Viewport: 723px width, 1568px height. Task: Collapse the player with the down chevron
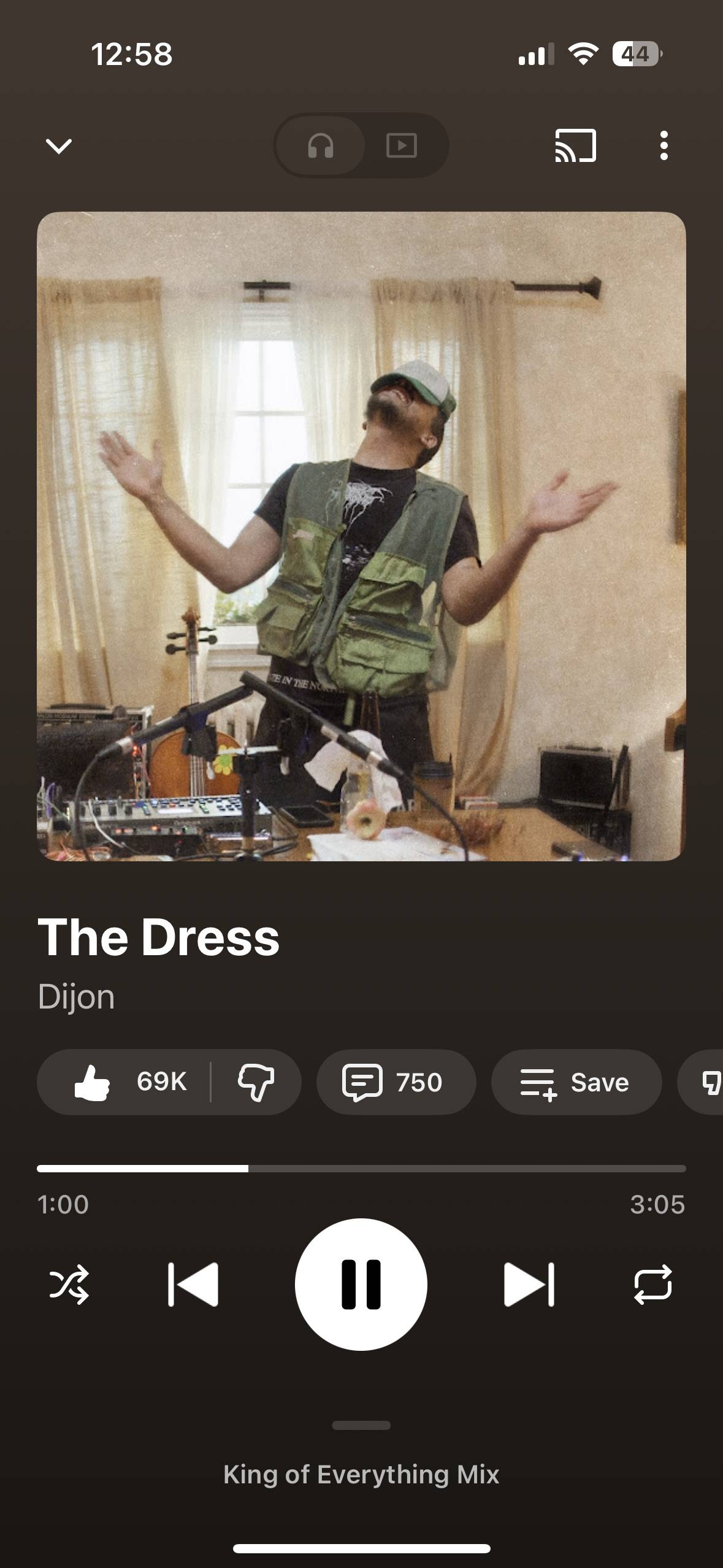click(59, 146)
